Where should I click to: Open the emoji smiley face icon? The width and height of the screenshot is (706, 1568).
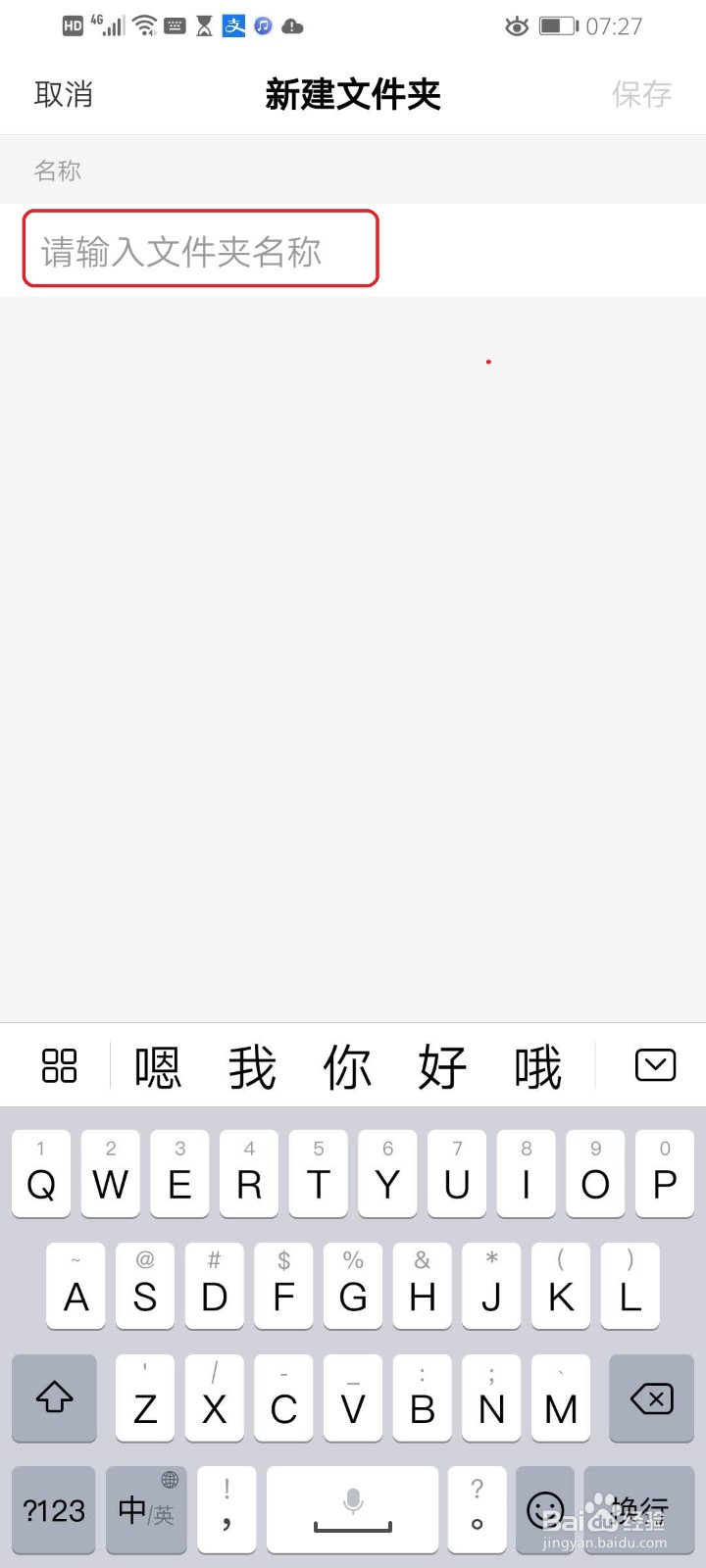coord(545,1509)
